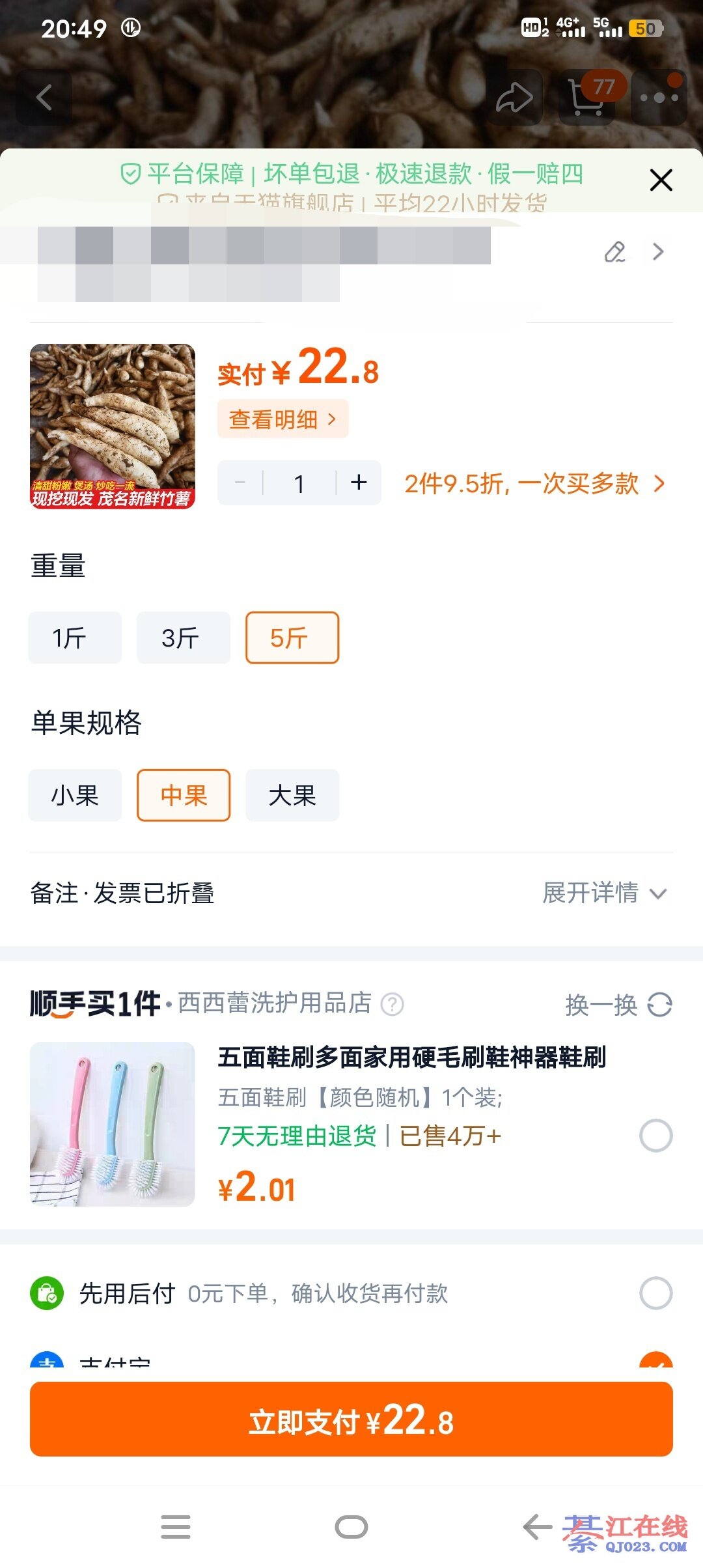Select 先用后付 payment option
Viewport: 703px width, 1568px height.
click(655, 1293)
